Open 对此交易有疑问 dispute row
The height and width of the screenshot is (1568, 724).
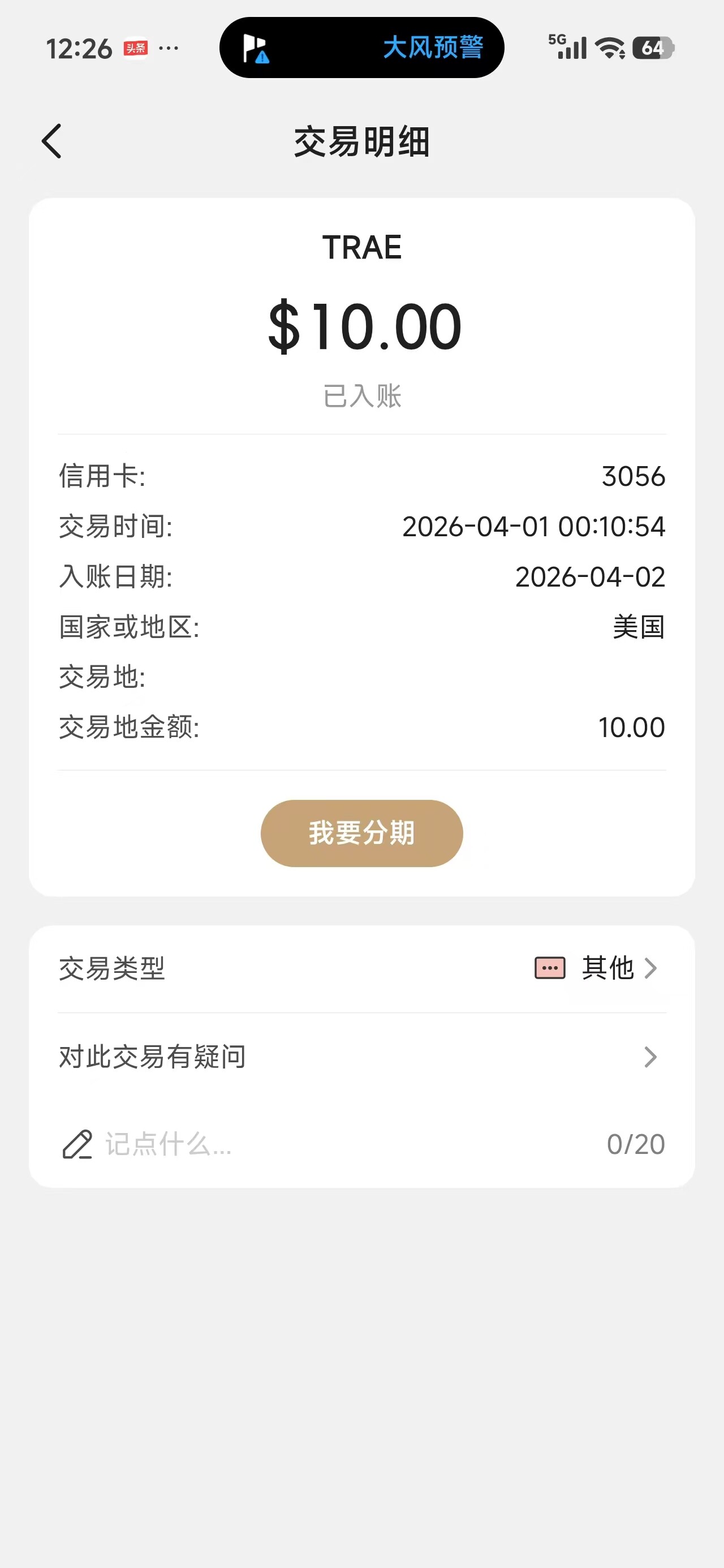click(361, 1057)
